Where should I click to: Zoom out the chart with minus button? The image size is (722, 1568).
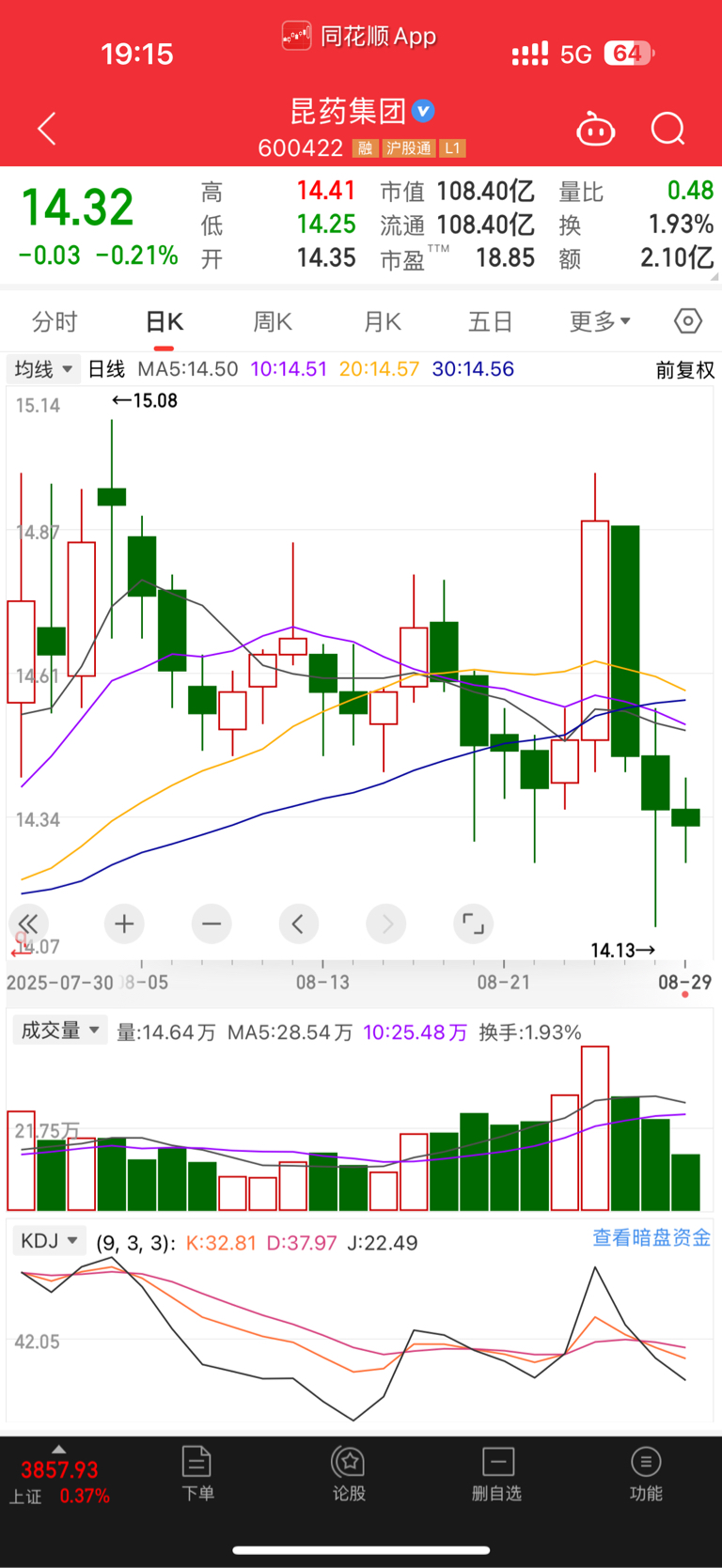tap(212, 924)
